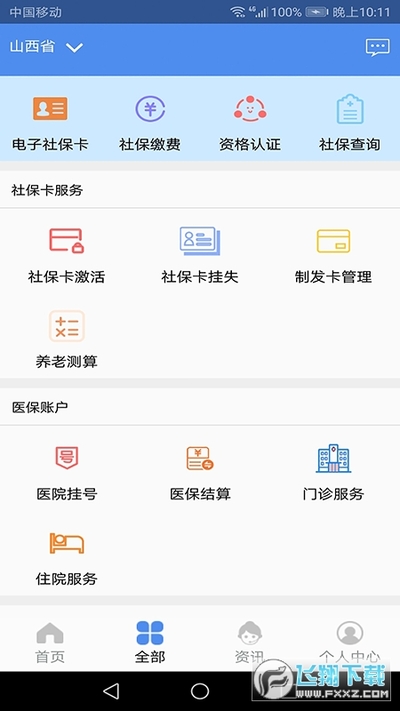
Task: Switch to the 资讯 tab
Action: click(250, 643)
